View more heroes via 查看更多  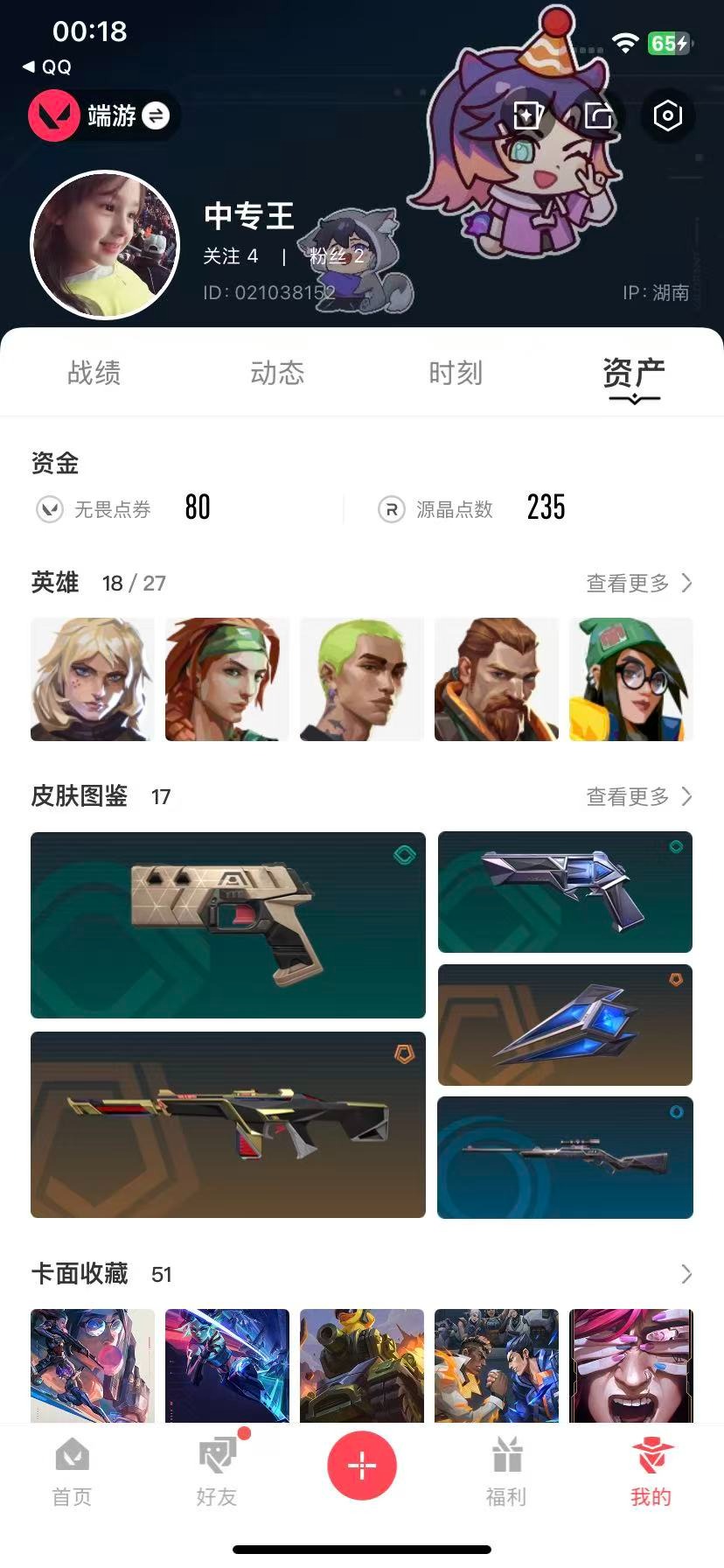click(639, 583)
